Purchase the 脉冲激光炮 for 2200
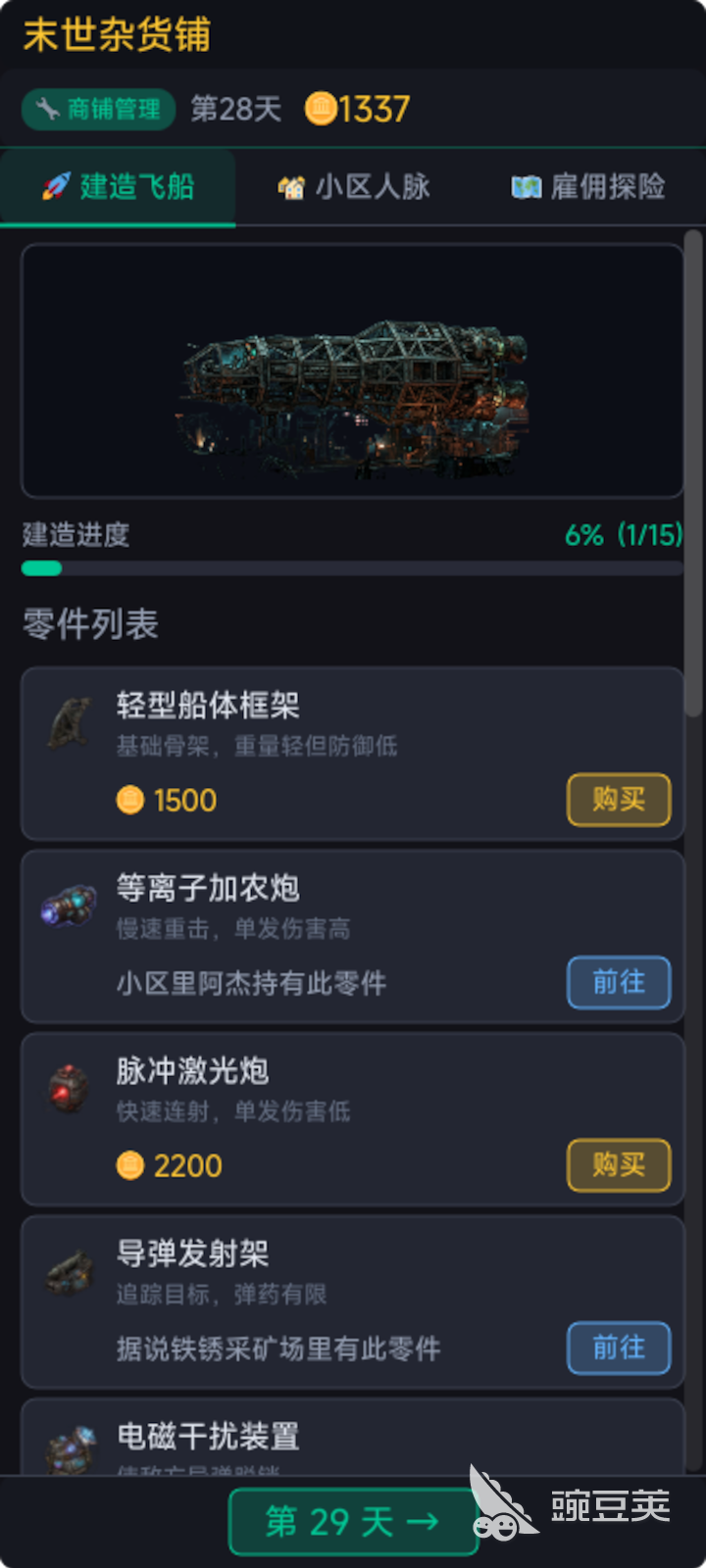Image resolution: width=706 pixels, height=1568 pixels. pos(619,1165)
